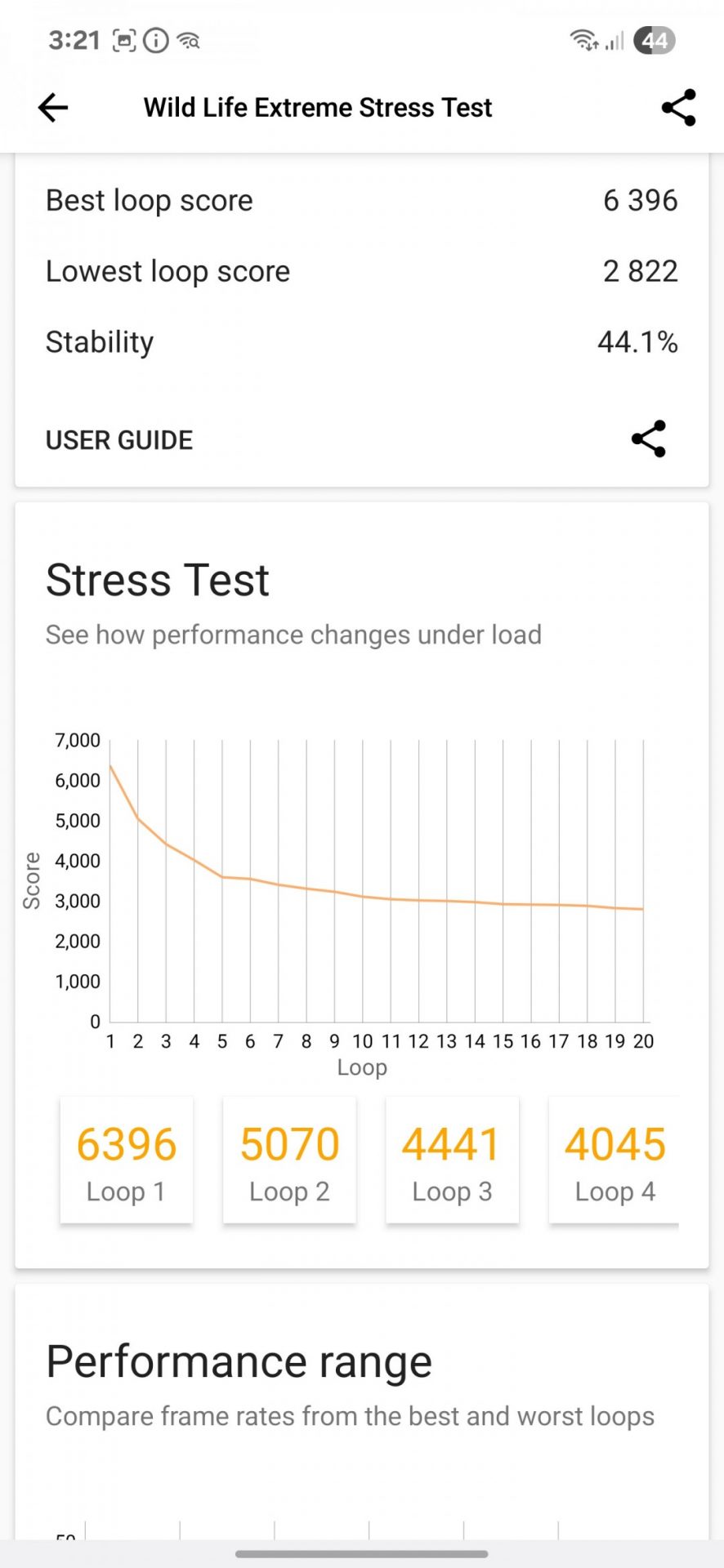The image size is (724, 1568).
Task: Go back from the stress test results
Action: click(53, 107)
